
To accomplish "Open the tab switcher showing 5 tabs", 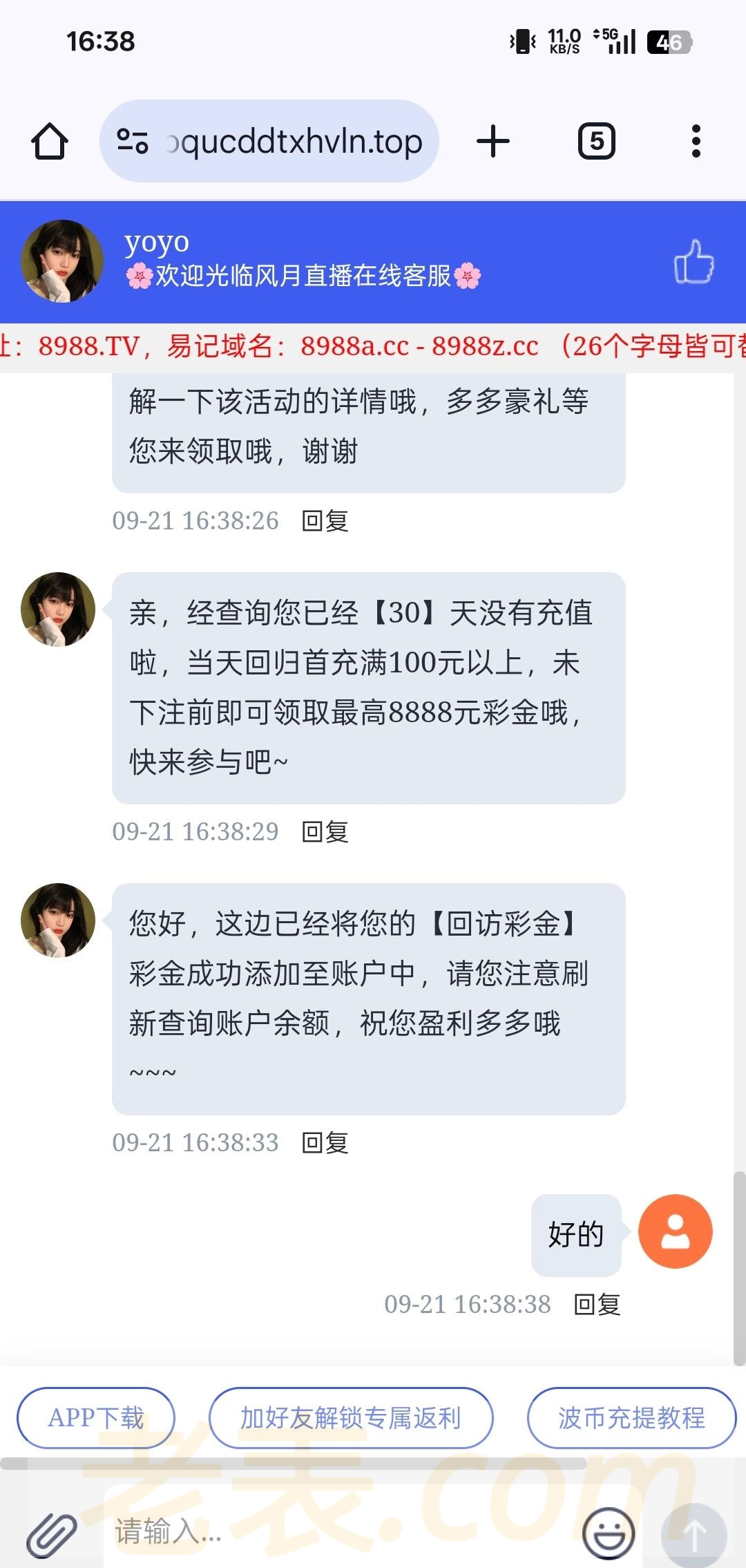I will [596, 142].
